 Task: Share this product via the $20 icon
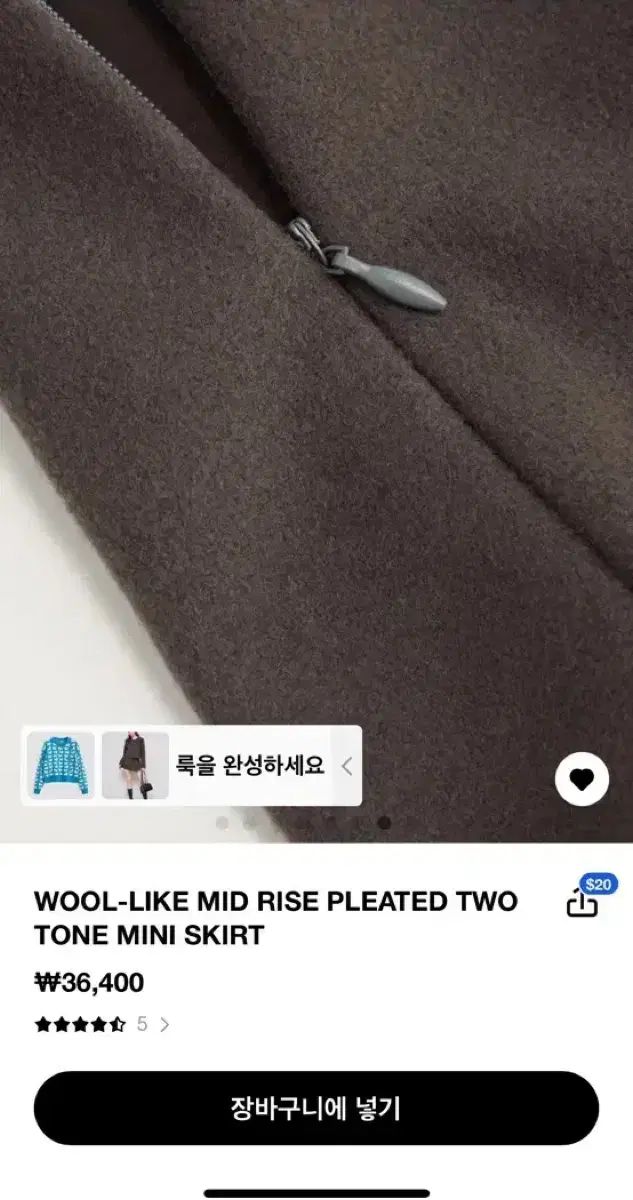click(x=583, y=902)
